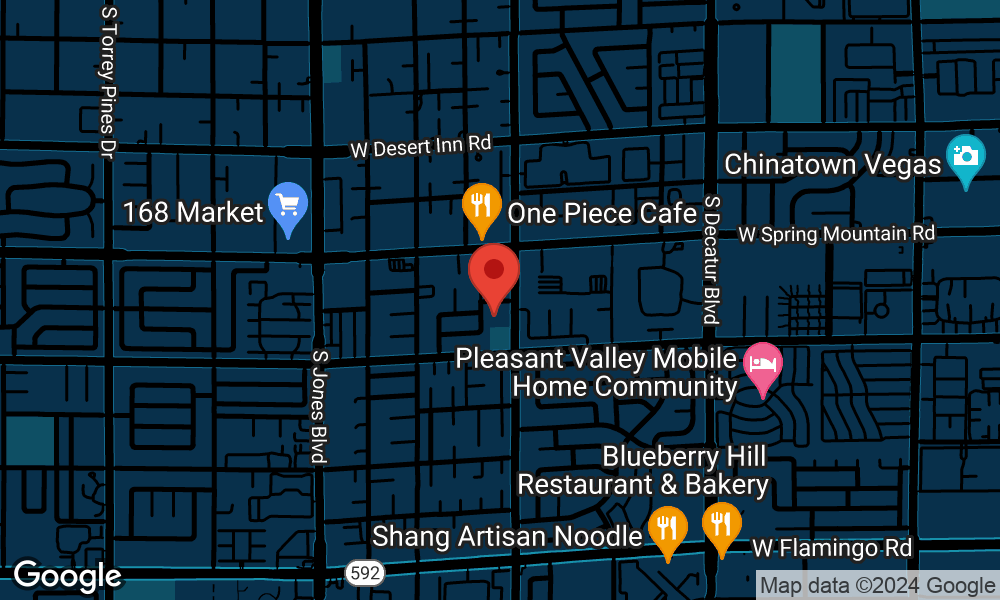Select Blueberry Hill Restaurant & Bakery pin

[720, 524]
